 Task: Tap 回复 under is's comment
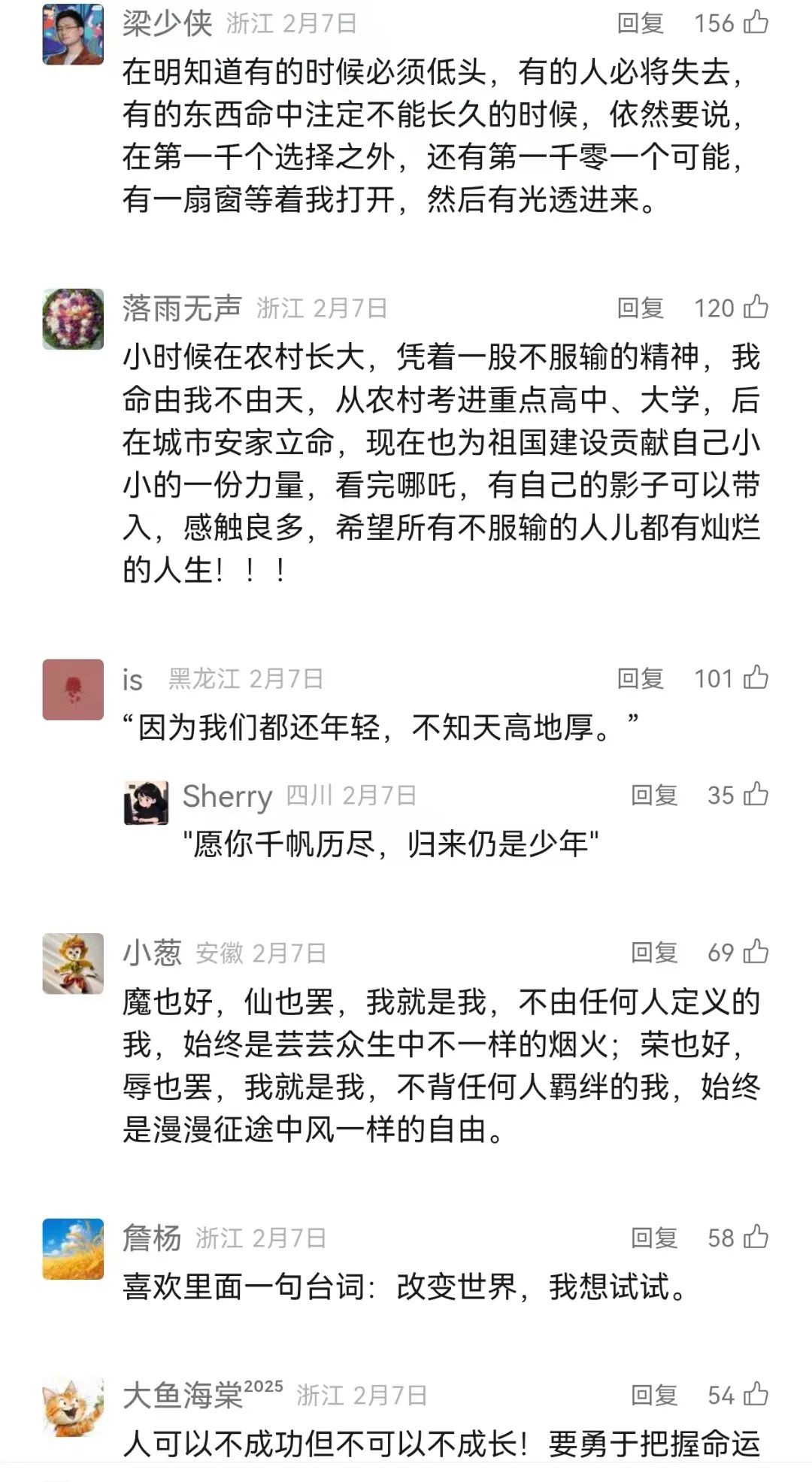tap(641, 677)
